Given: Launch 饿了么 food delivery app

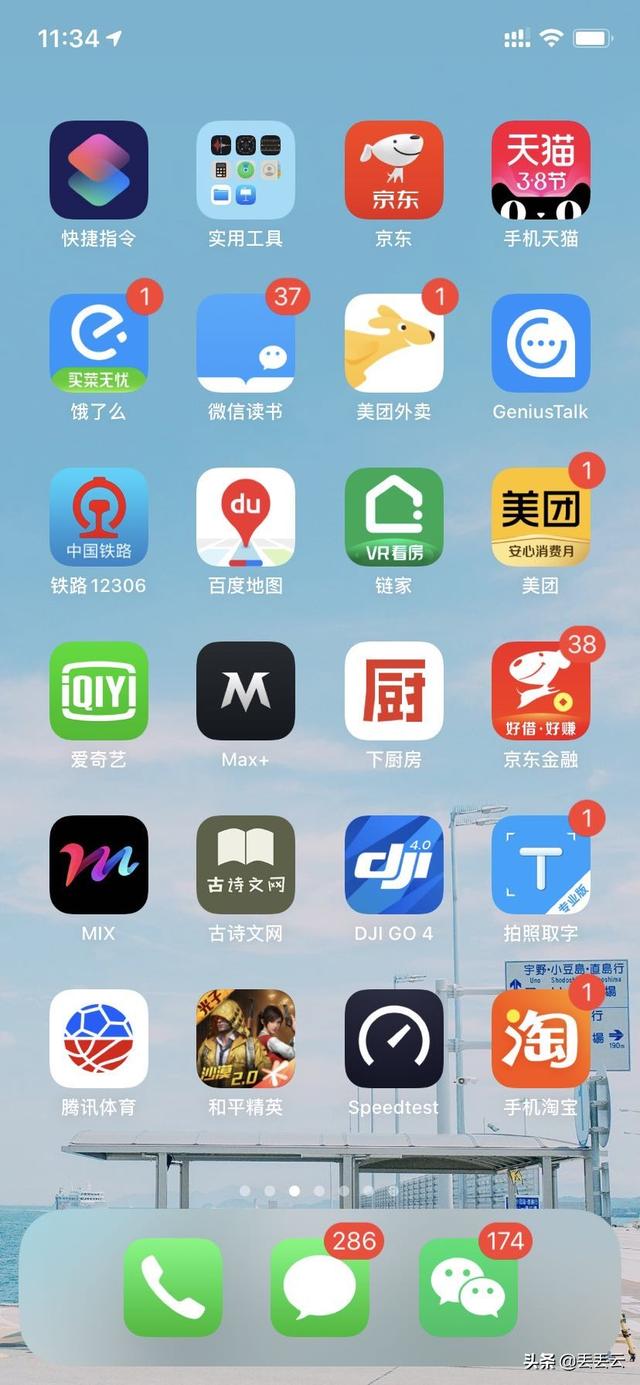Looking at the screenshot, I should [x=99, y=343].
